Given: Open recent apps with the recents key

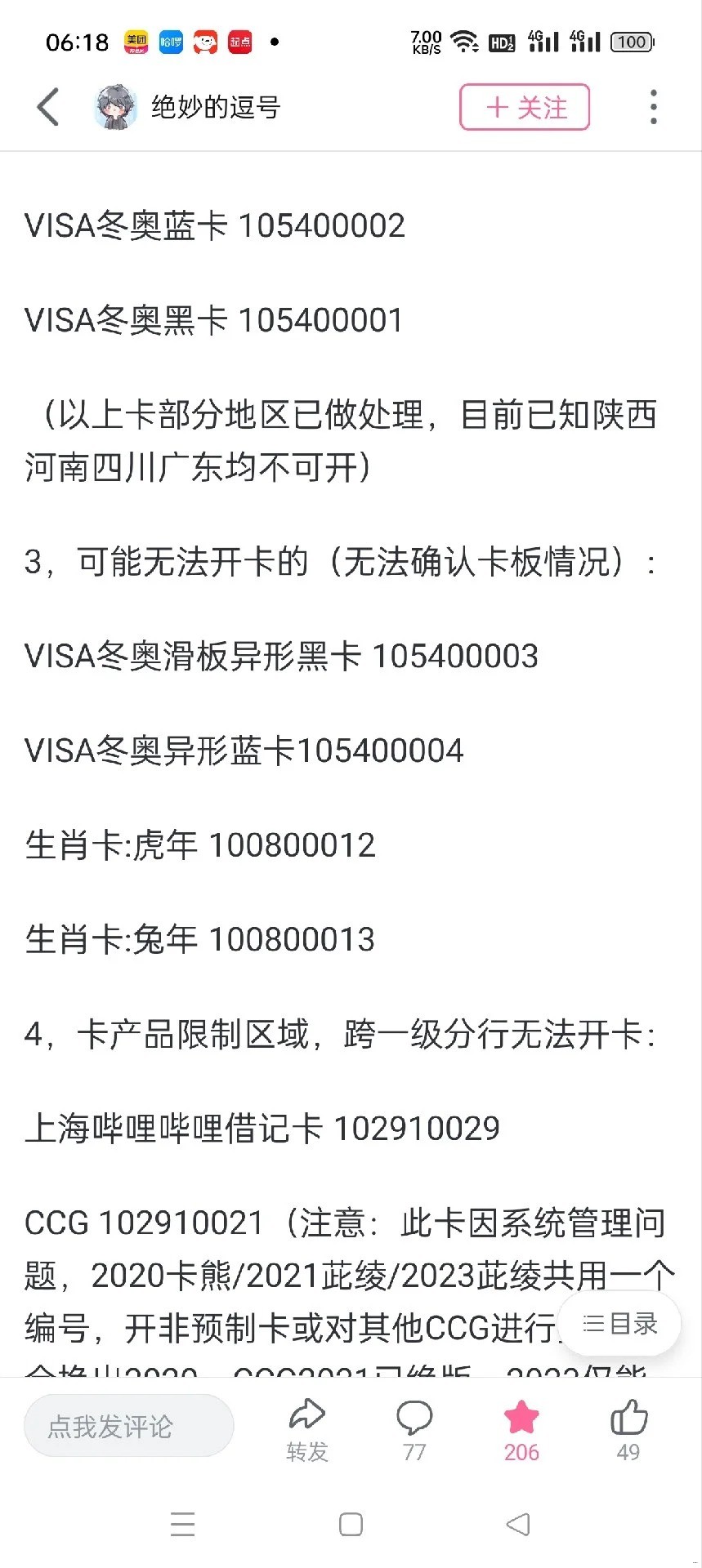Looking at the screenshot, I should pos(182,1524).
